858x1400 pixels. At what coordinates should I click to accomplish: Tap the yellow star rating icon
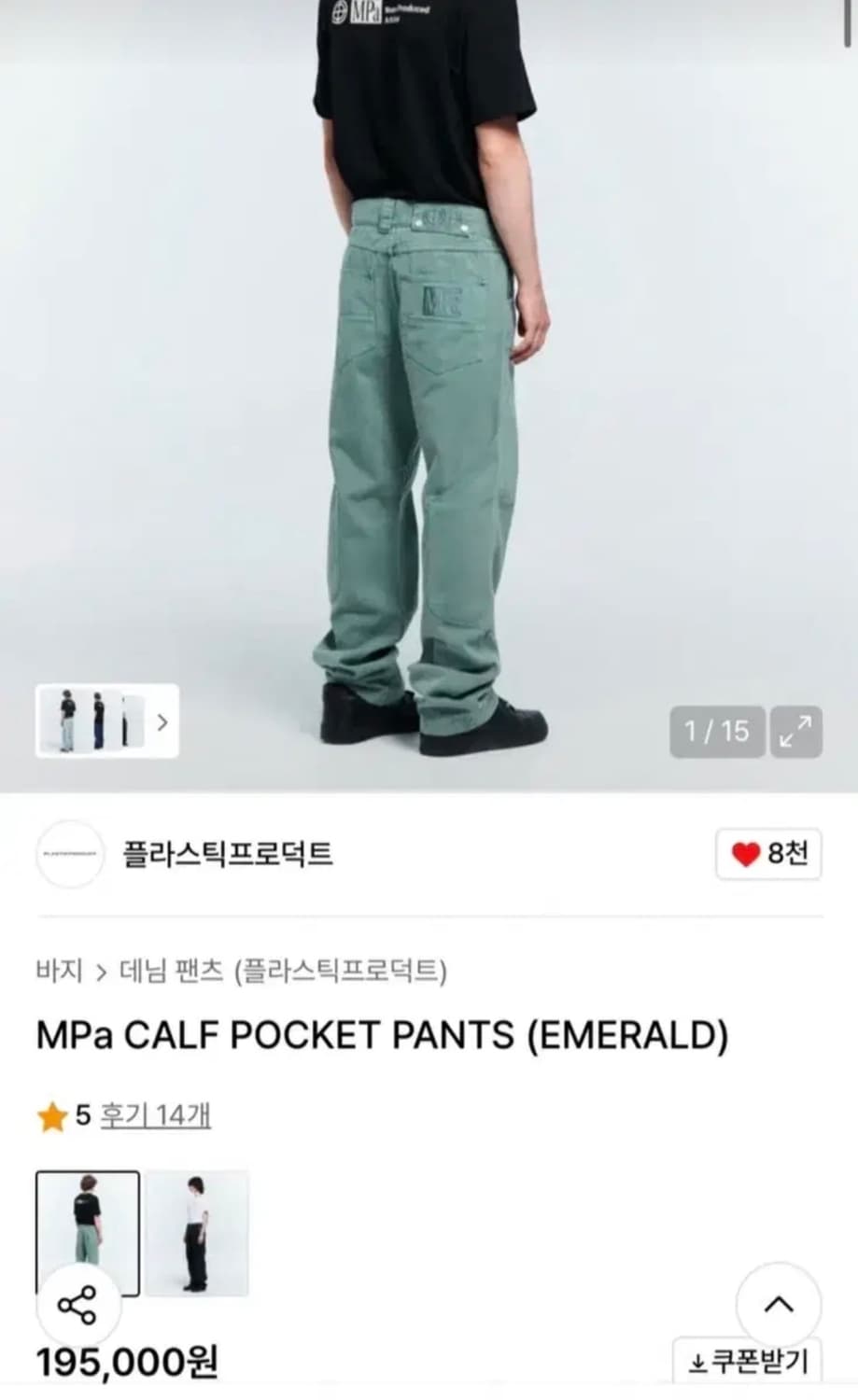coord(50,1113)
